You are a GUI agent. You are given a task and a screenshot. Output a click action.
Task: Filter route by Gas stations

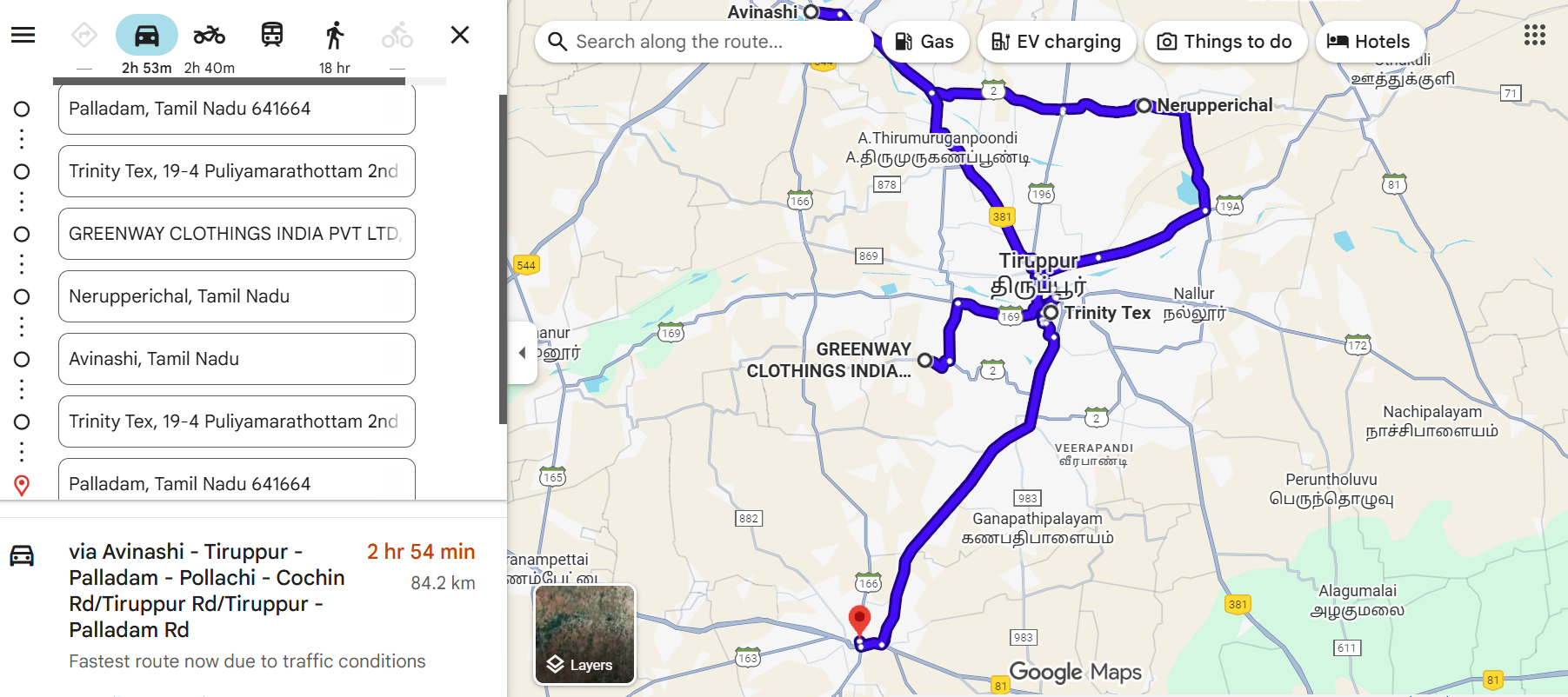925,42
